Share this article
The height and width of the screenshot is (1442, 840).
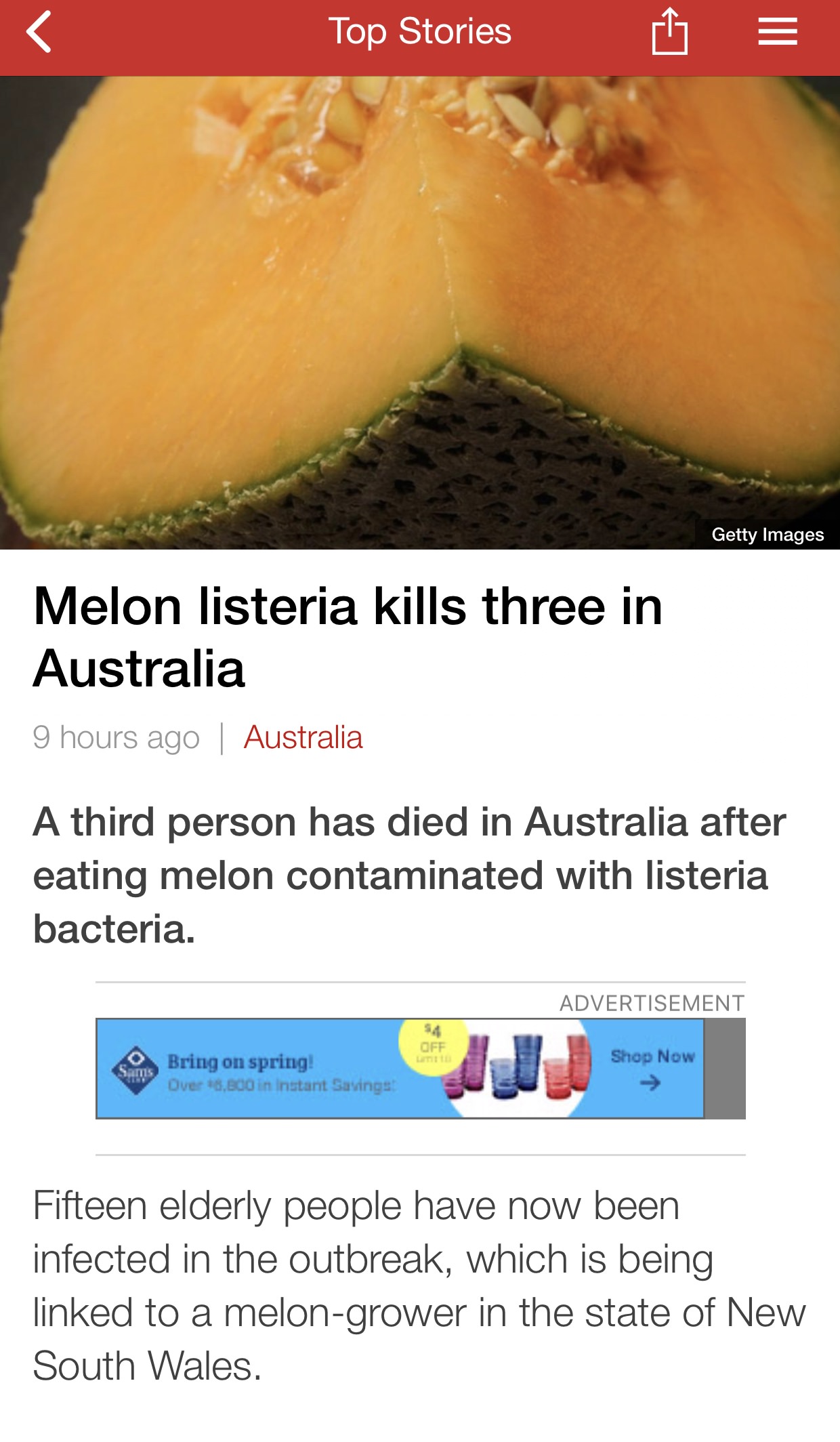[x=669, y=32]
